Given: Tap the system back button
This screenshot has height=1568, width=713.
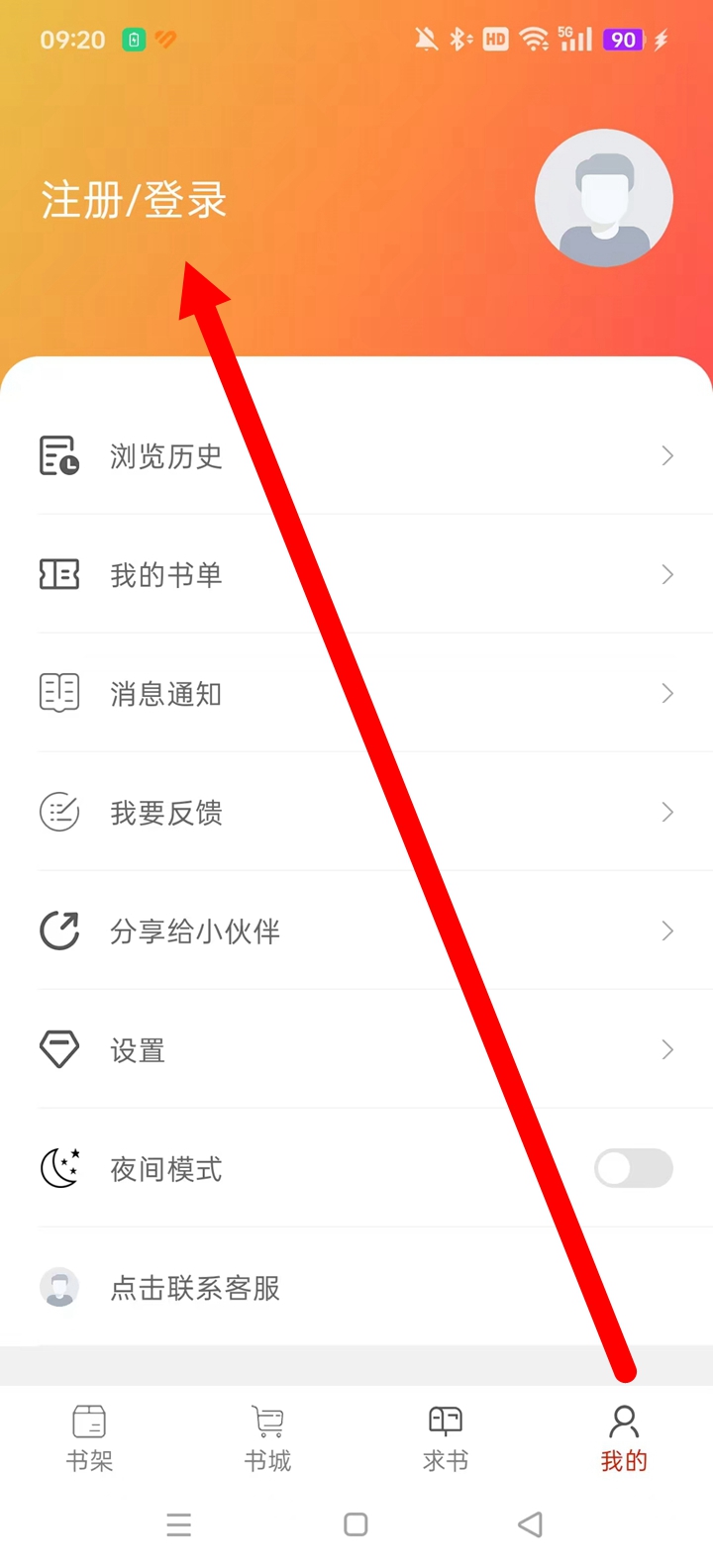Looking at the screenshot, I should point(531,1524).
